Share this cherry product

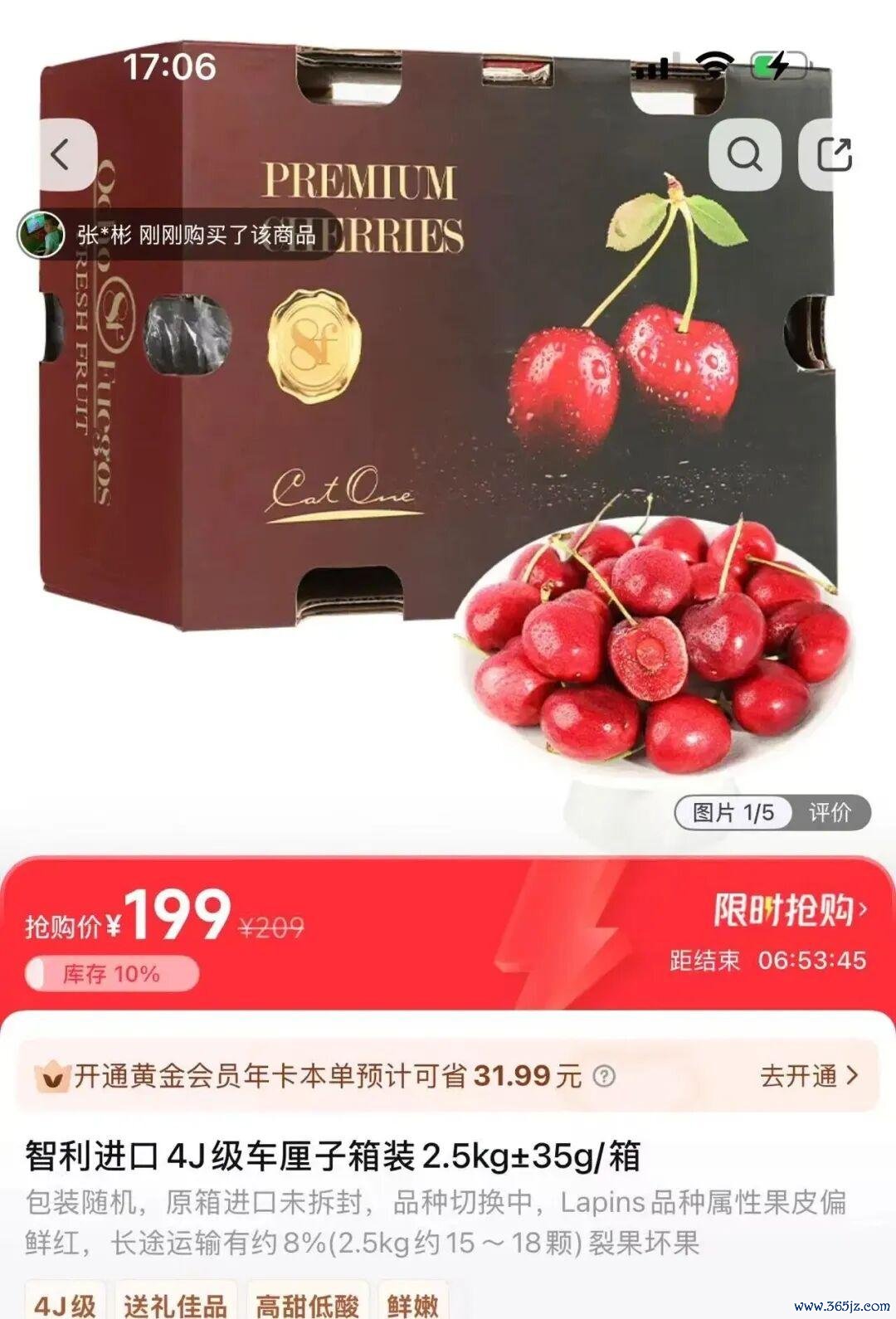click(834, 154)
